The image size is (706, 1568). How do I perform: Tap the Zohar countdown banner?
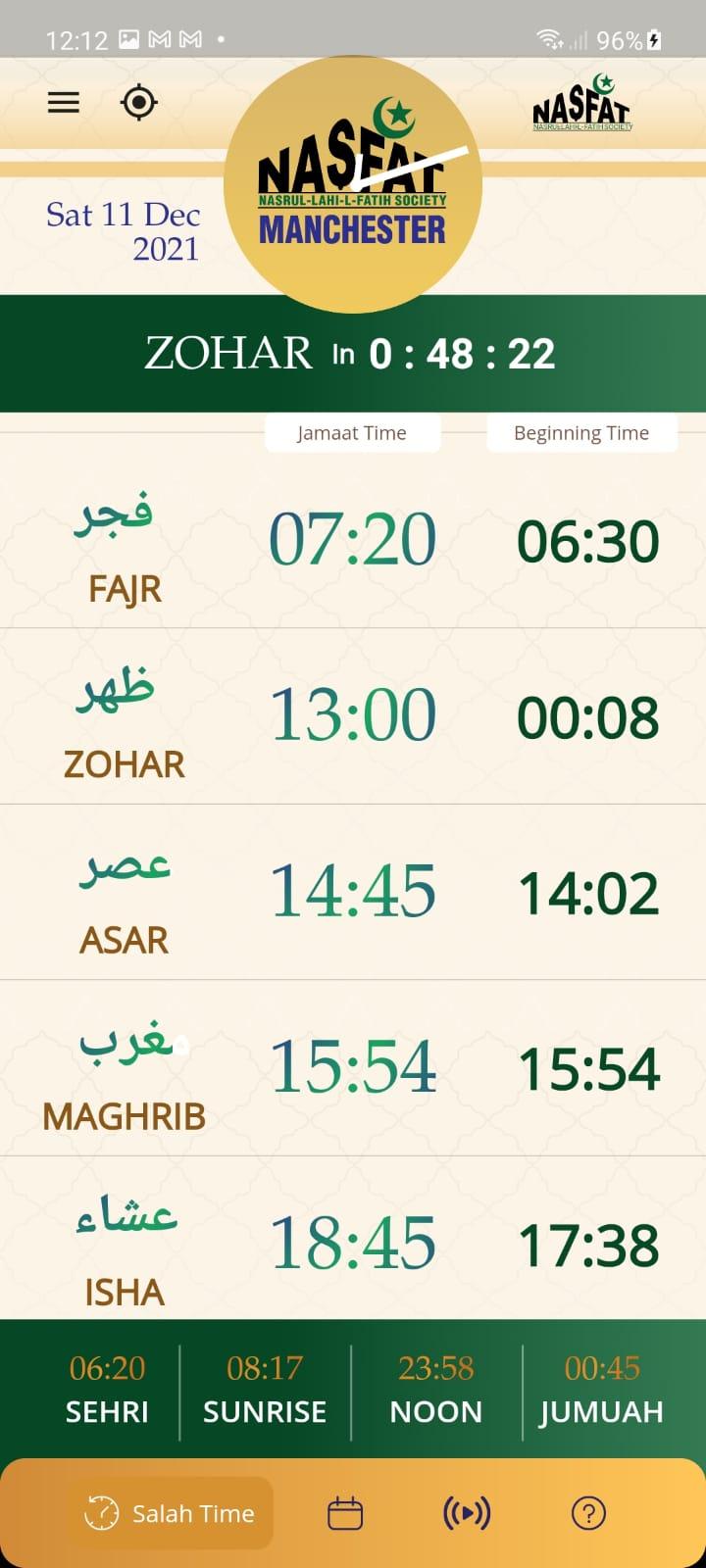(x=353, y=354)
